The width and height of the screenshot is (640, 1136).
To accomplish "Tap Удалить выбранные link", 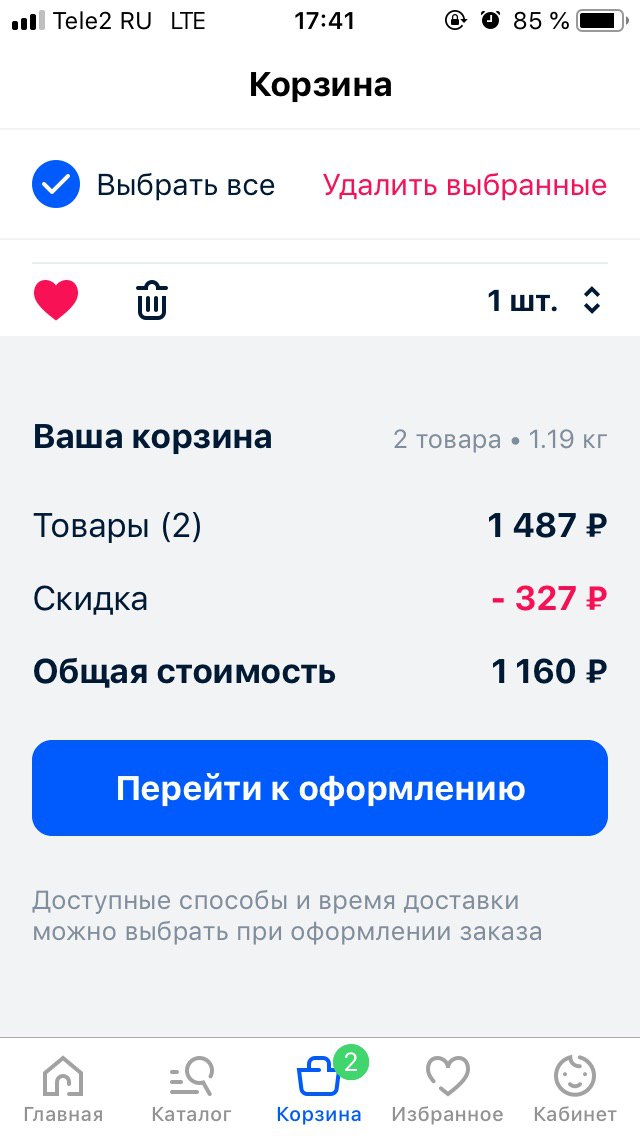I will [x=465, y=185].
